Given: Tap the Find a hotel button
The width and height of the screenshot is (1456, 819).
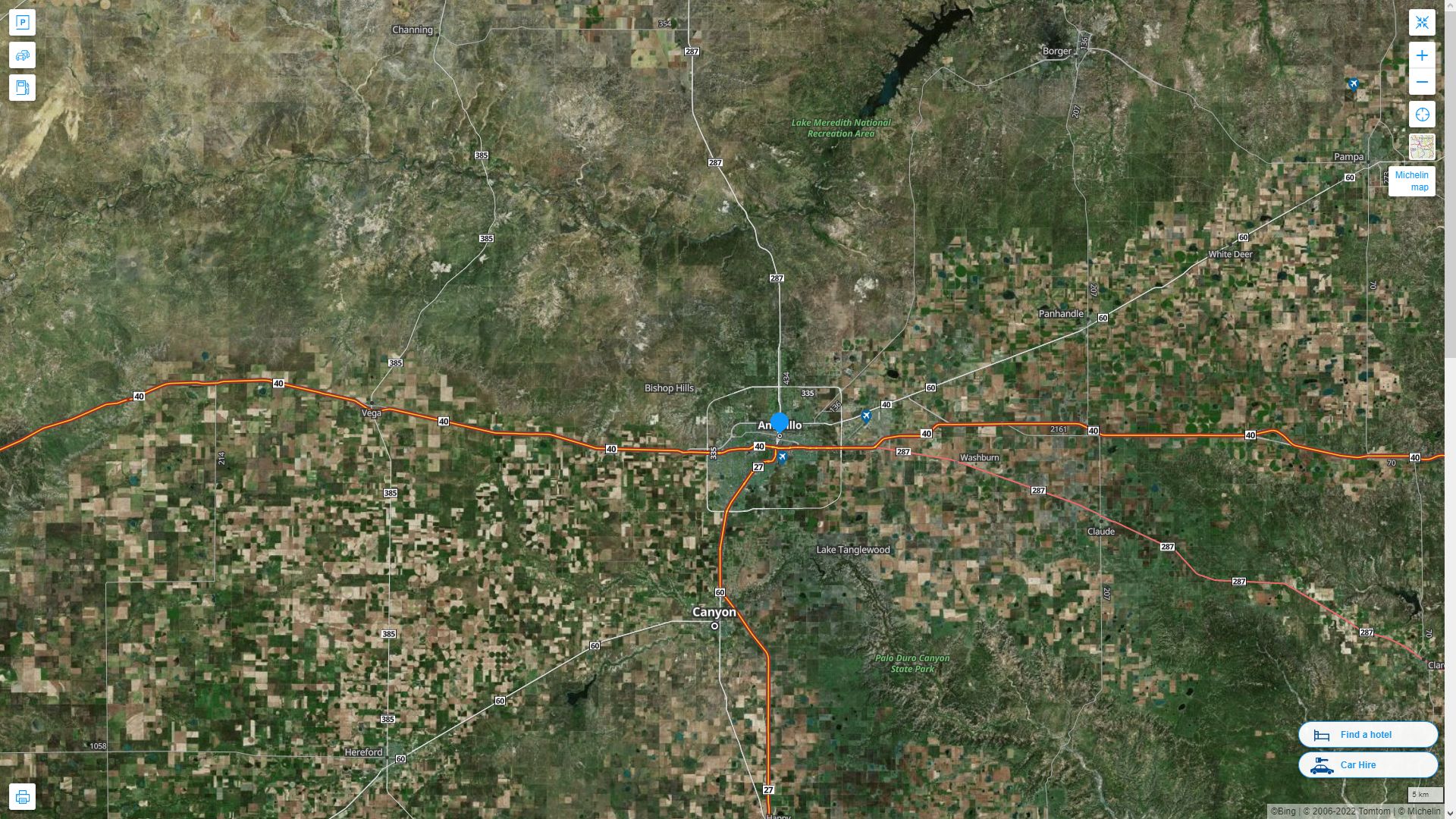Looking at the screenshot, I should point(1367,734).
